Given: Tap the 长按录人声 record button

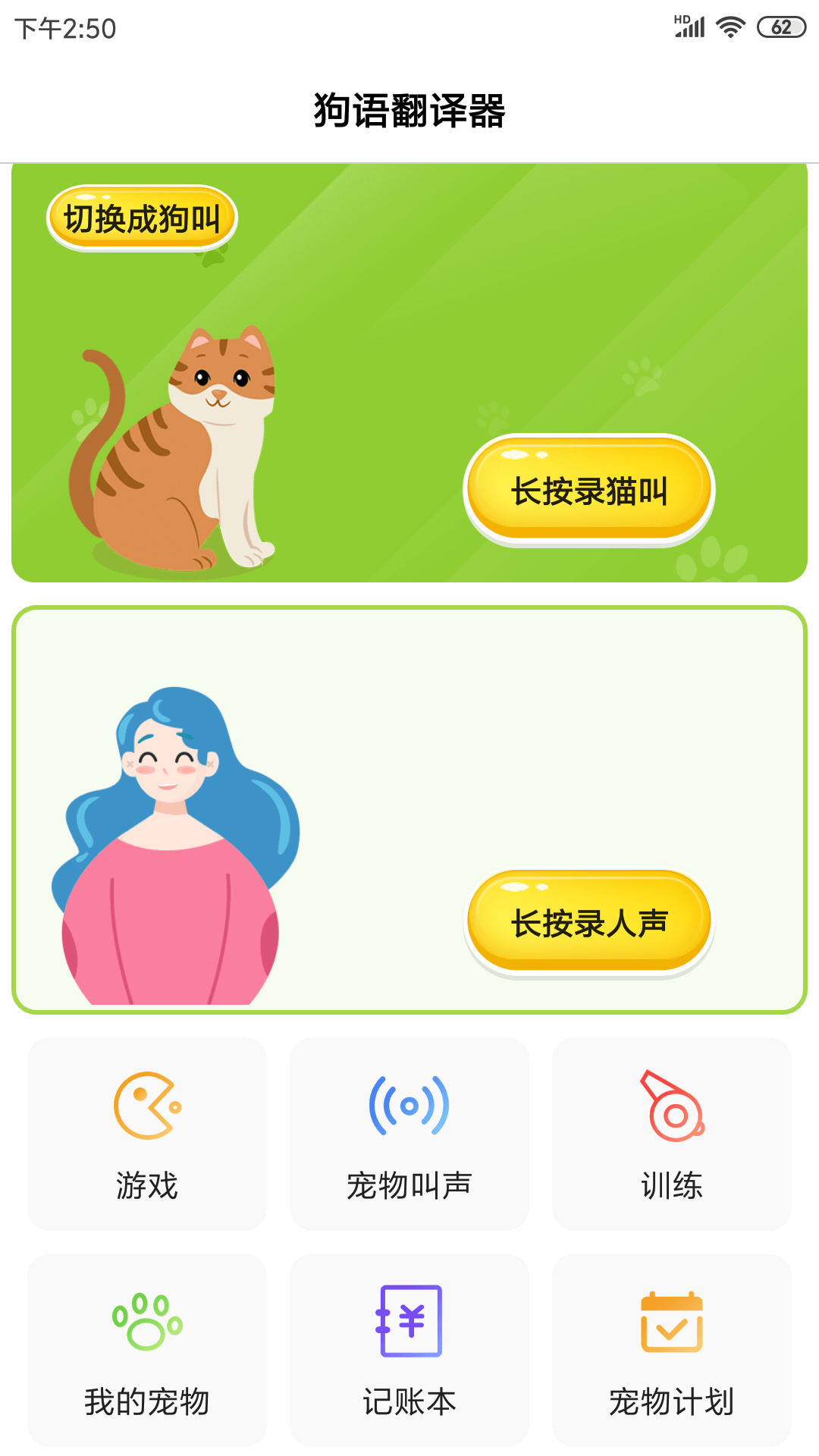Looking at the screenshot, I should coord(589,922).
